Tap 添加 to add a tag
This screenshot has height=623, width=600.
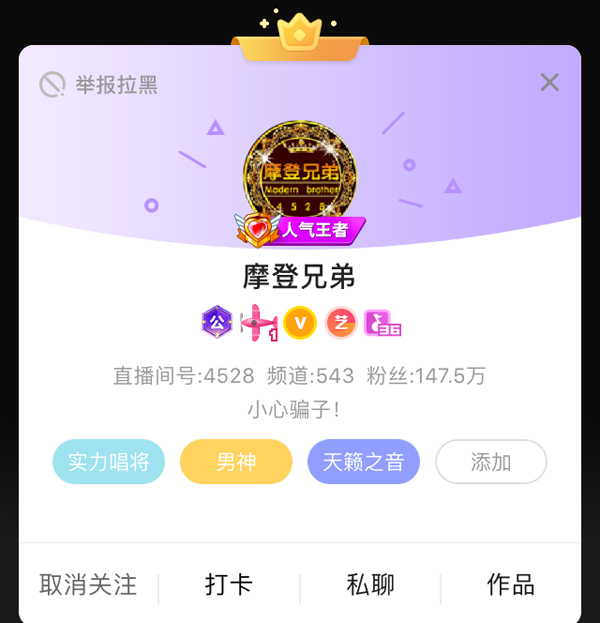[491, 462]
